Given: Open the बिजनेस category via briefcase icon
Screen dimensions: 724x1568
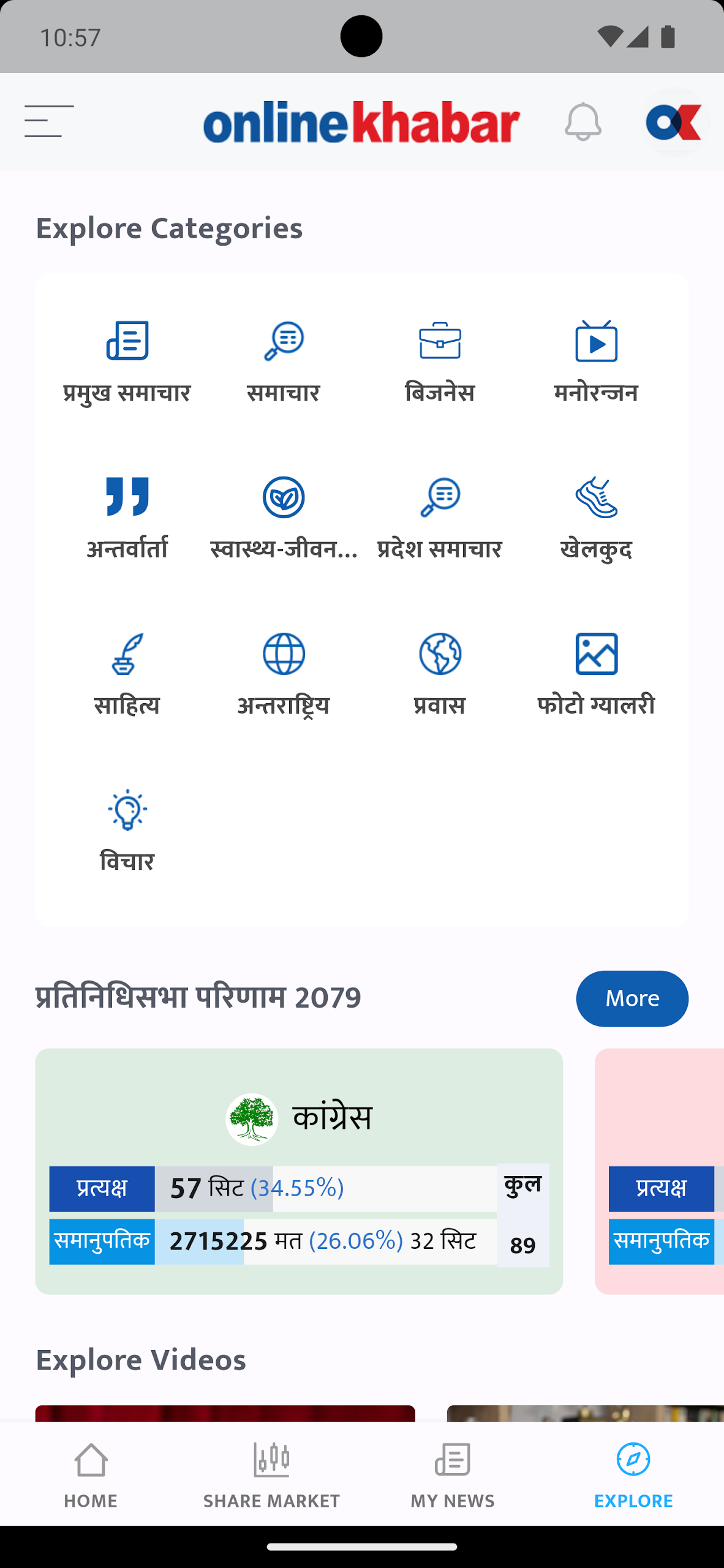Looking at the screenshot, I should coord(440,343).
